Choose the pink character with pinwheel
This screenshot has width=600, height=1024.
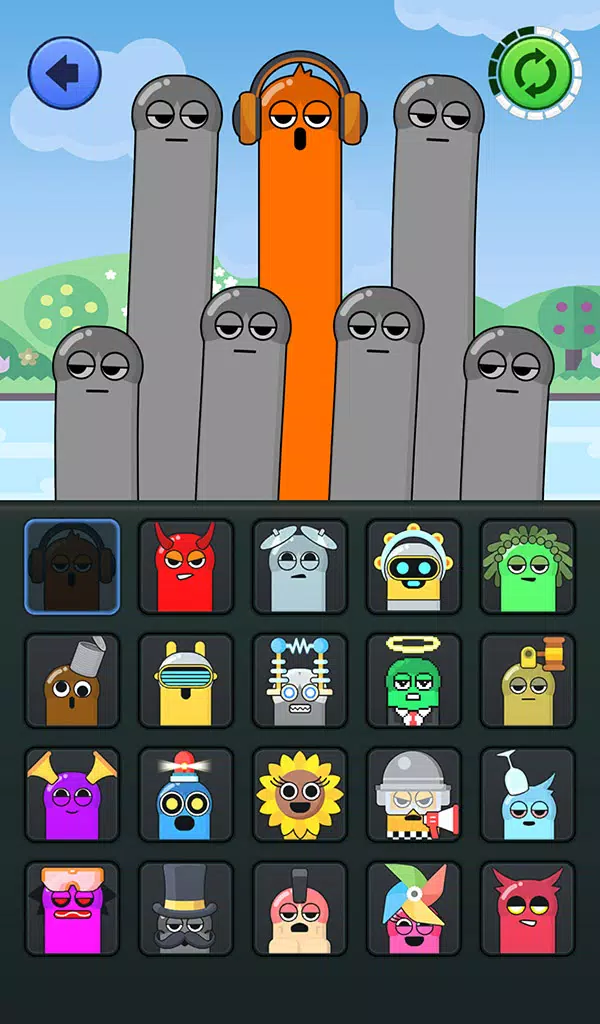click(414, 909)
